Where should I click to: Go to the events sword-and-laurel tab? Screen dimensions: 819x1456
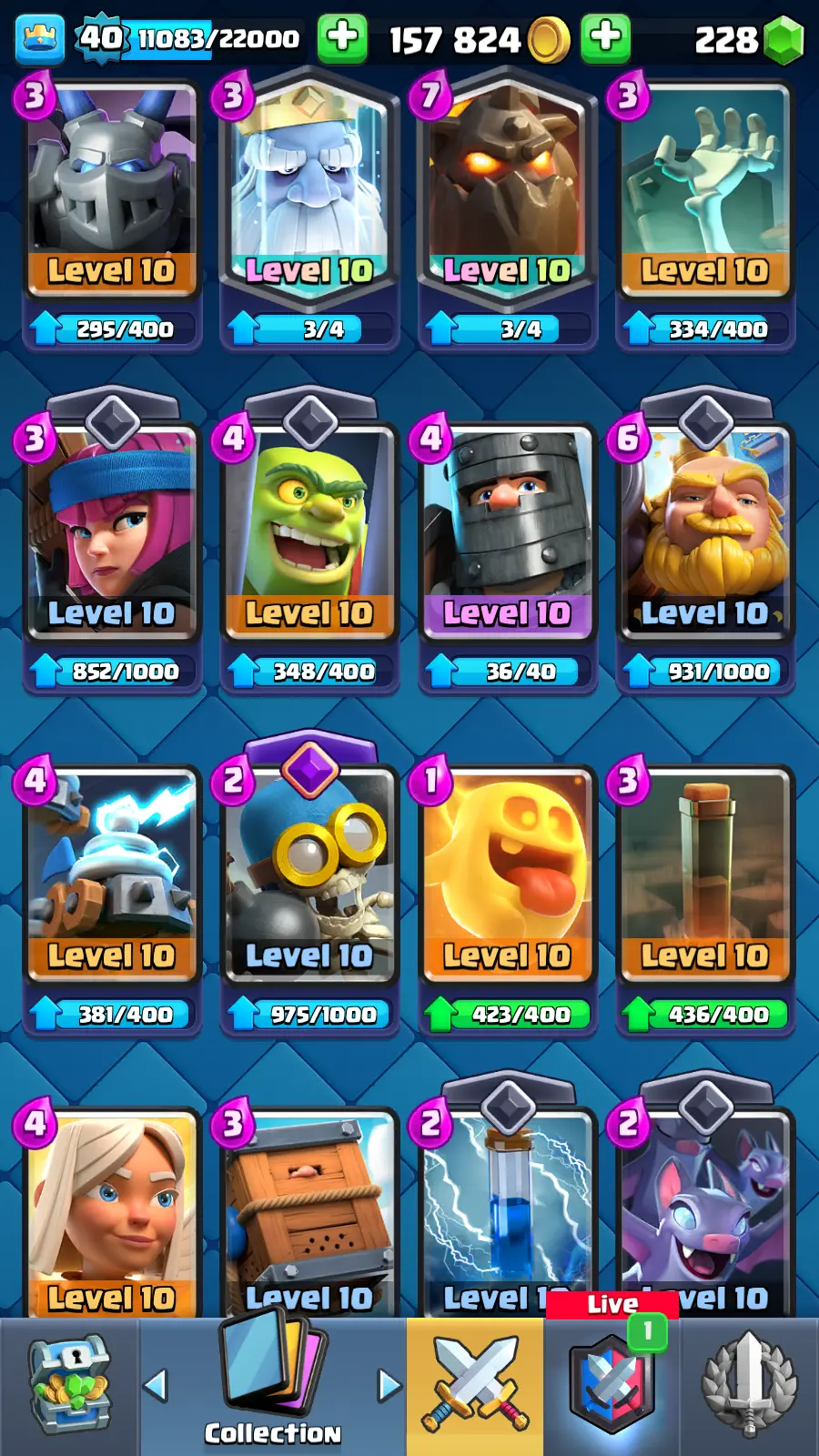point(749,1385)
